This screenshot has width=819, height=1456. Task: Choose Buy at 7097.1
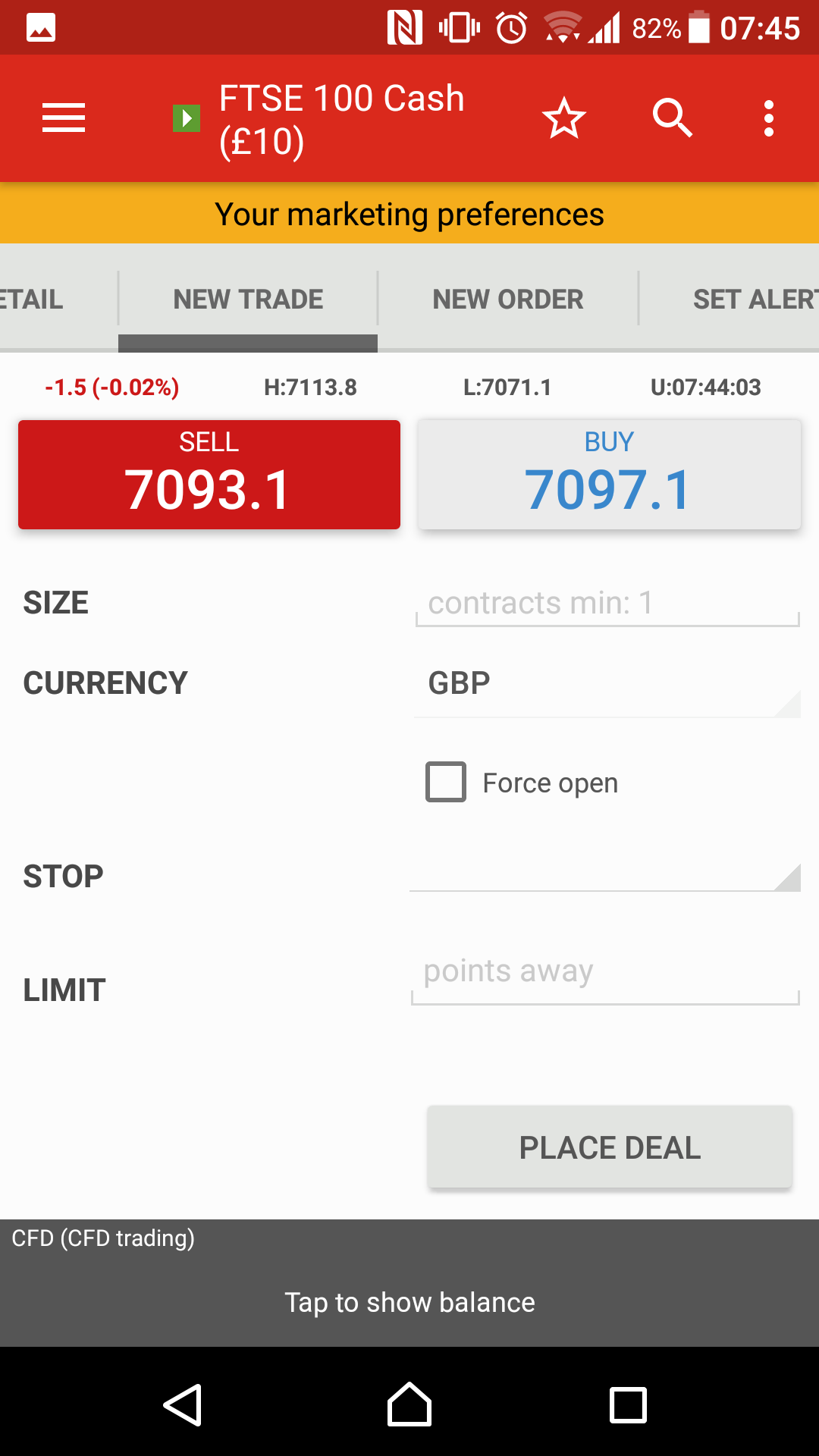610,475
